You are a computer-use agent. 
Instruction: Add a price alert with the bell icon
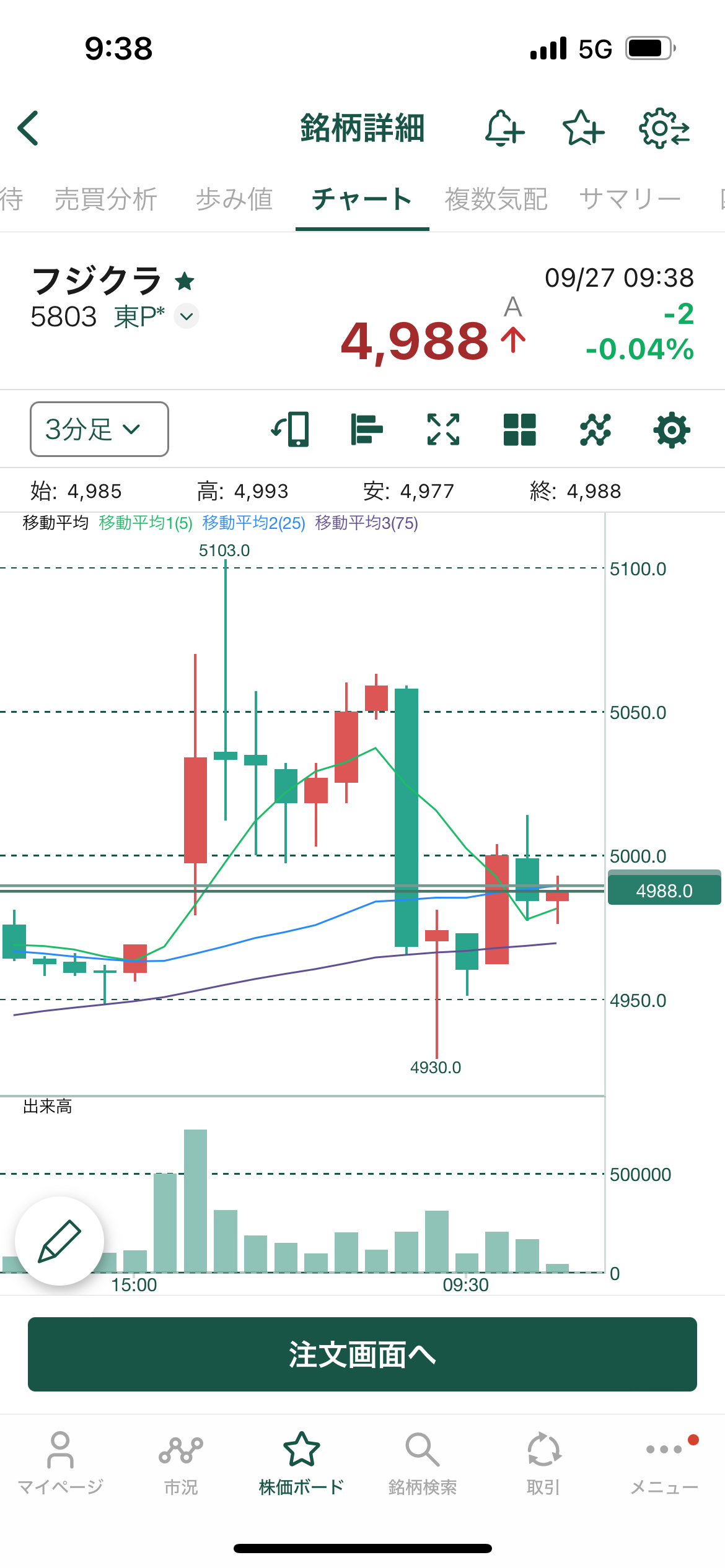coord(504,128)
